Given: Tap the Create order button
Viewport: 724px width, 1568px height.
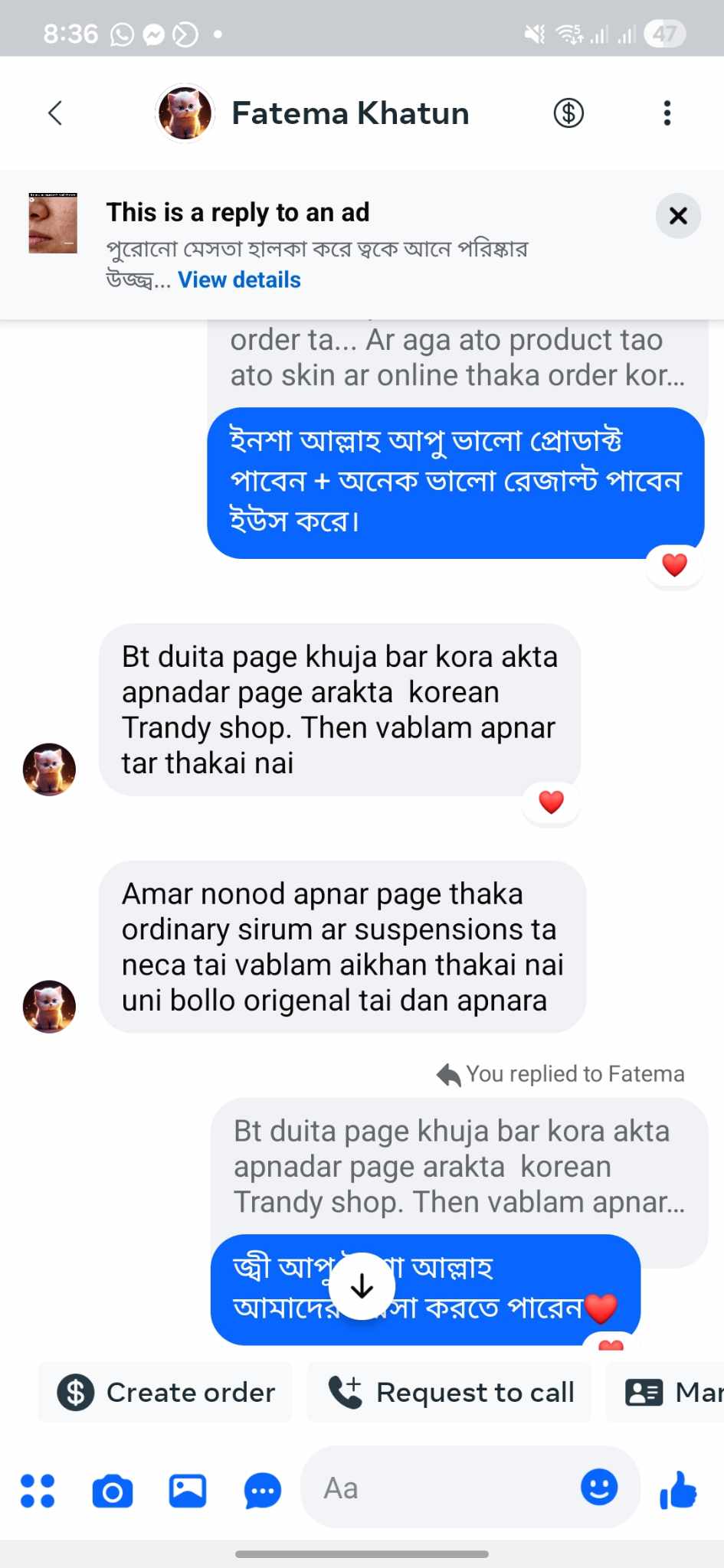Looking at the screenshot, I should (166, 1392).
